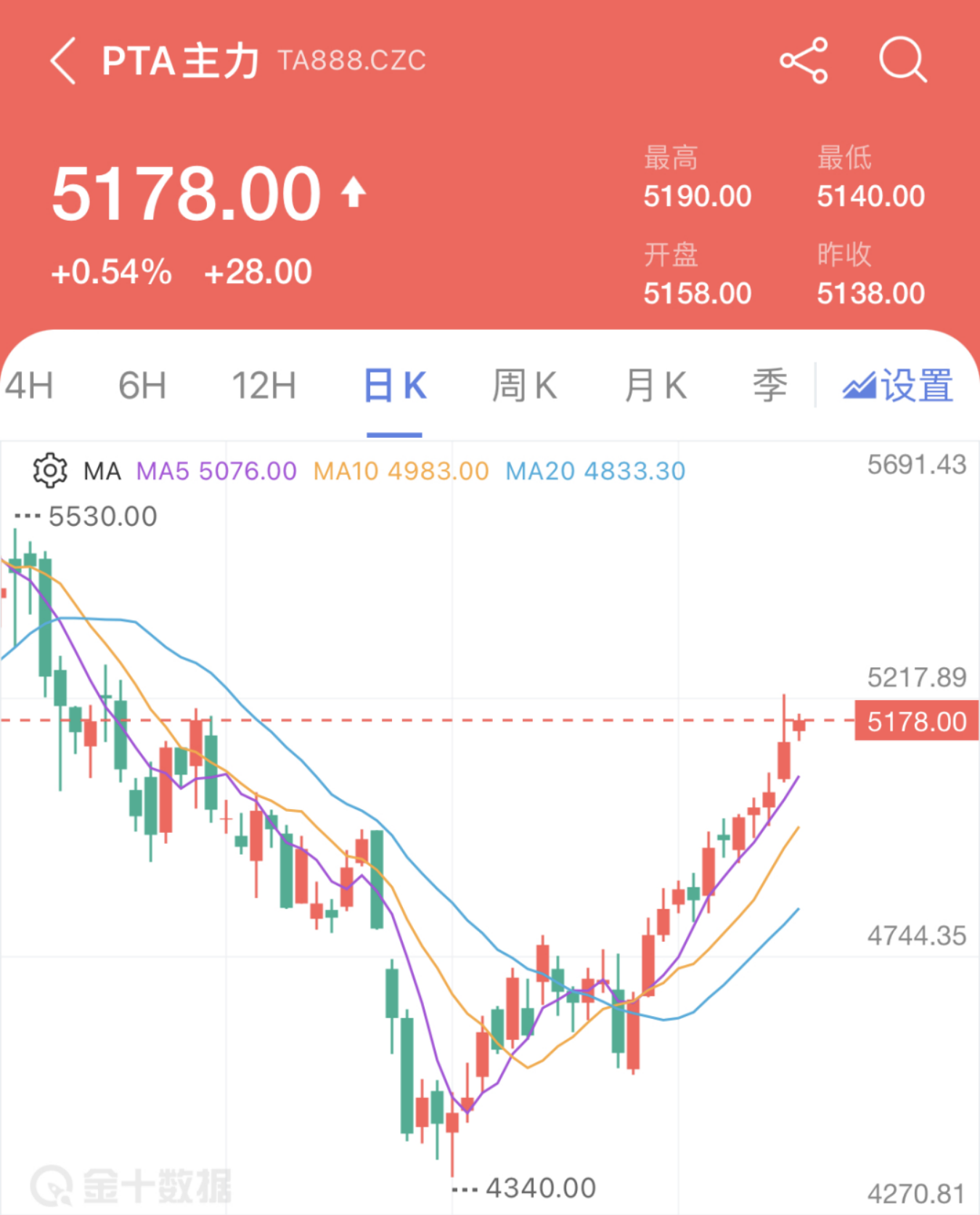The width and height of the screenshot is (980, 1215).
Task: Open search with the magnifier icon
Action: [x=902, y=60]
